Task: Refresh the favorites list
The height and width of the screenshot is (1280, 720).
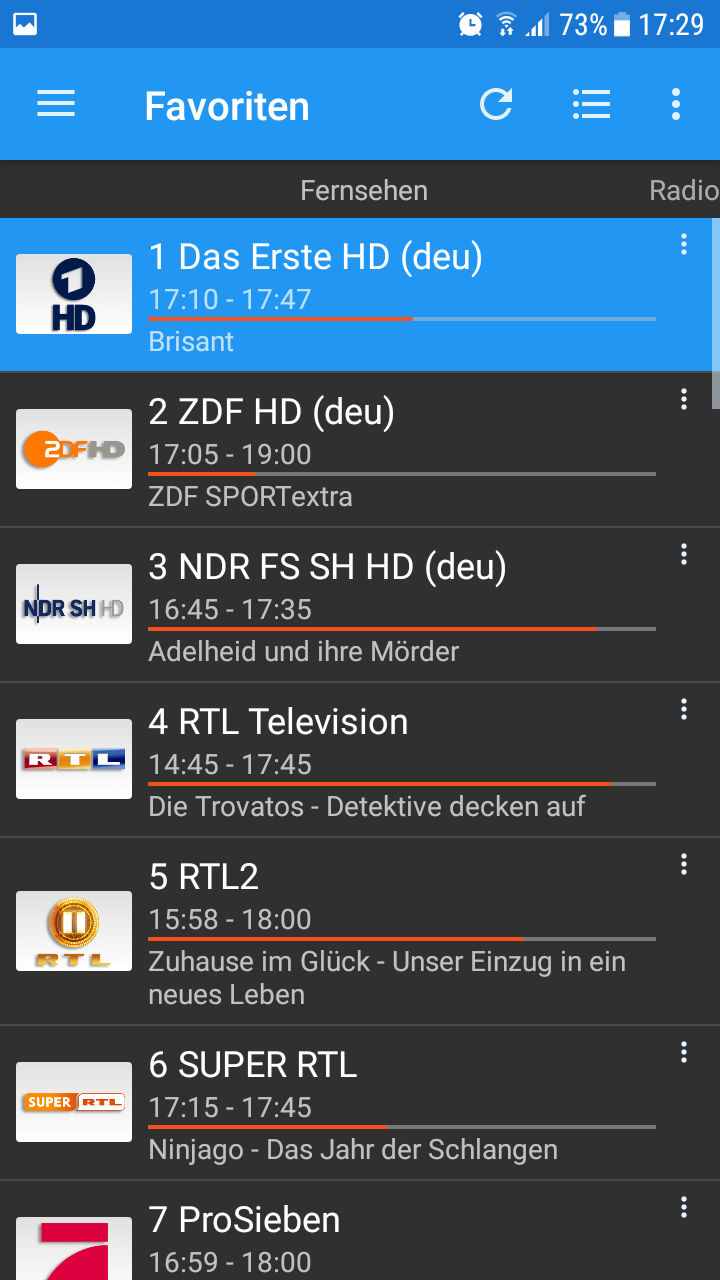Action: click(496, 104)
